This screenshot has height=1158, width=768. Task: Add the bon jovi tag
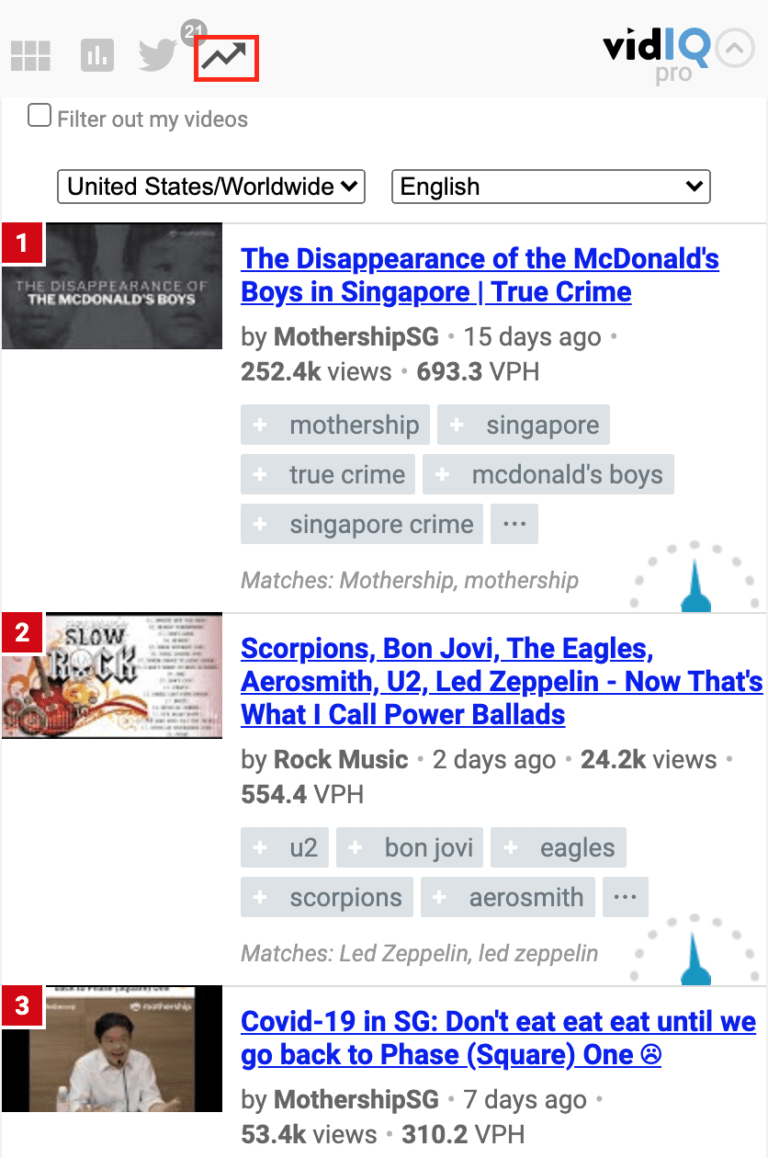pos(410,848)
